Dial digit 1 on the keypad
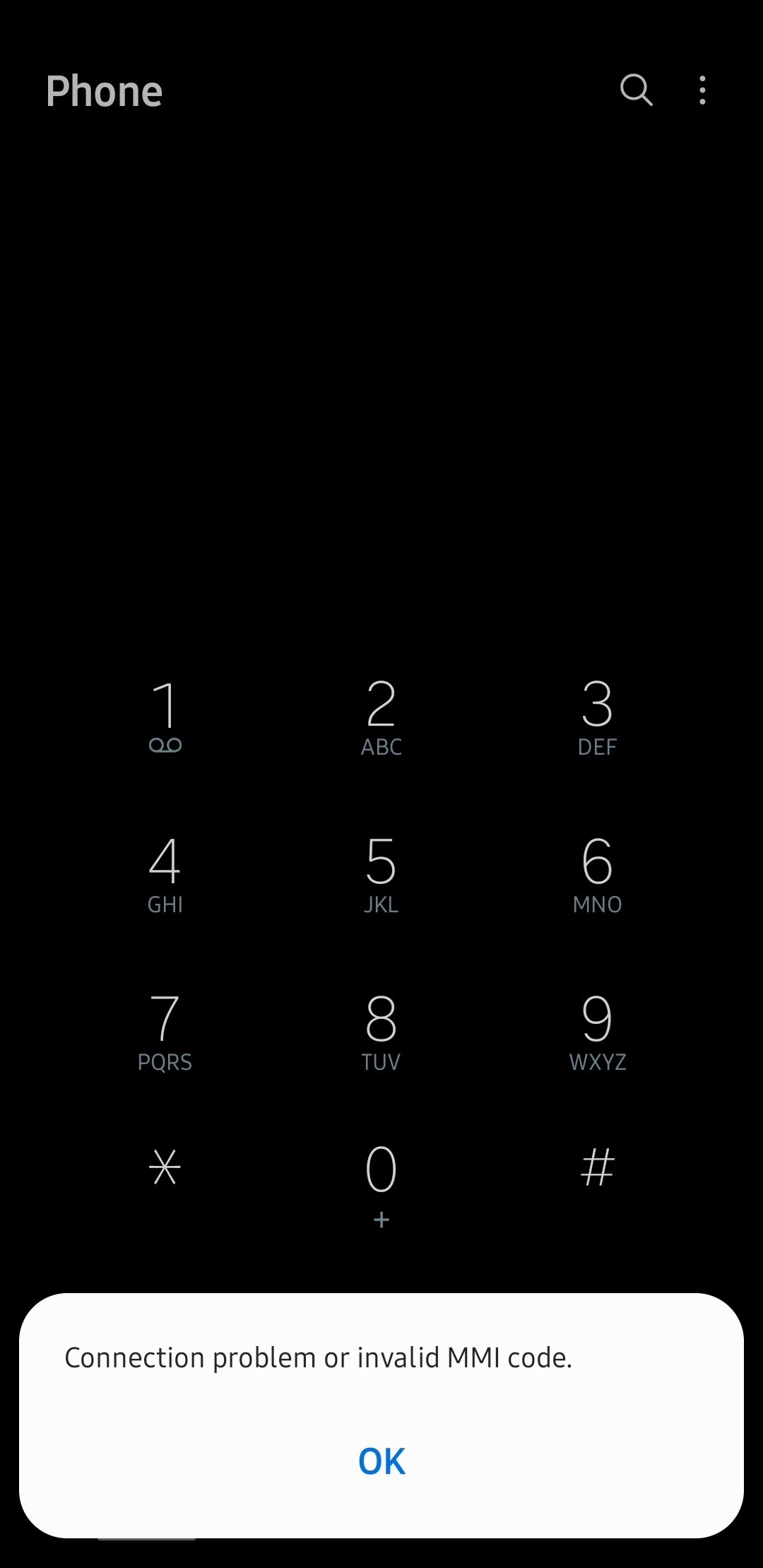This screenshot has width=763, height=1568. [x=165, y=717]
